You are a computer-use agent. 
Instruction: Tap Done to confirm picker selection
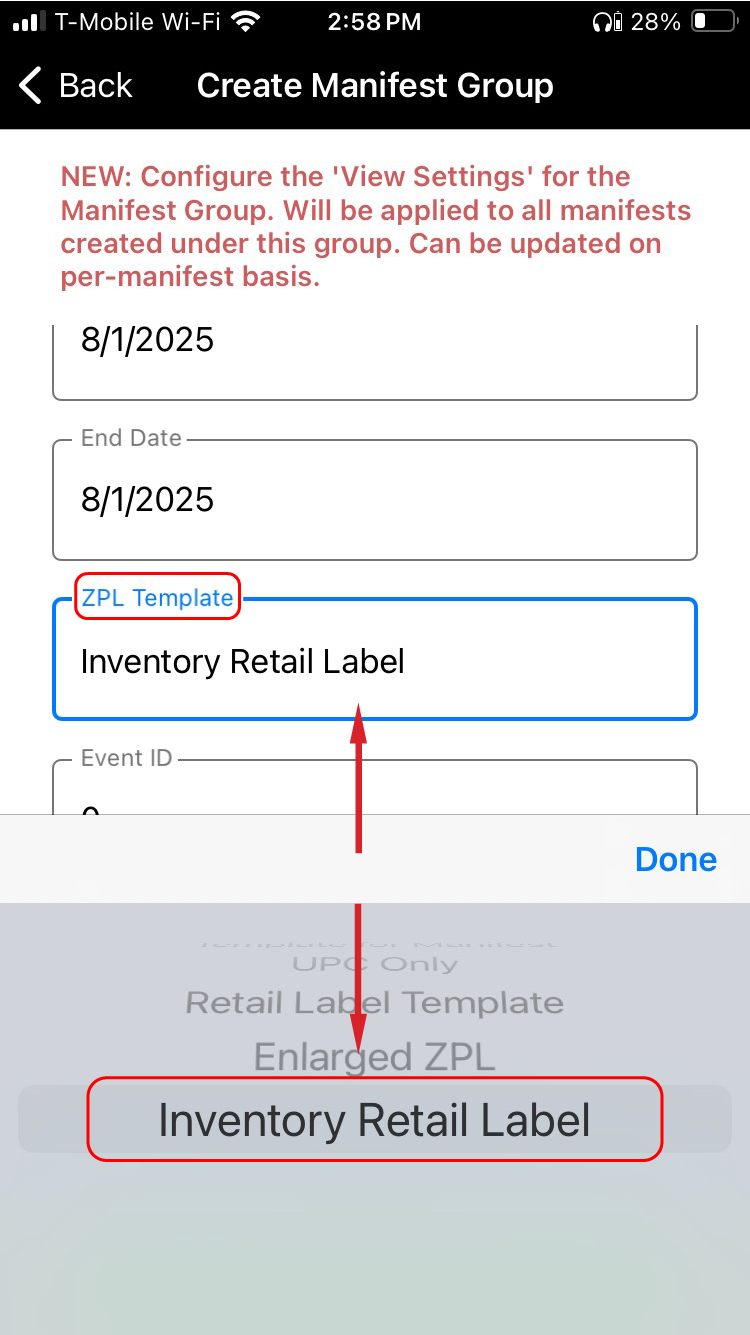coord(675,859)
